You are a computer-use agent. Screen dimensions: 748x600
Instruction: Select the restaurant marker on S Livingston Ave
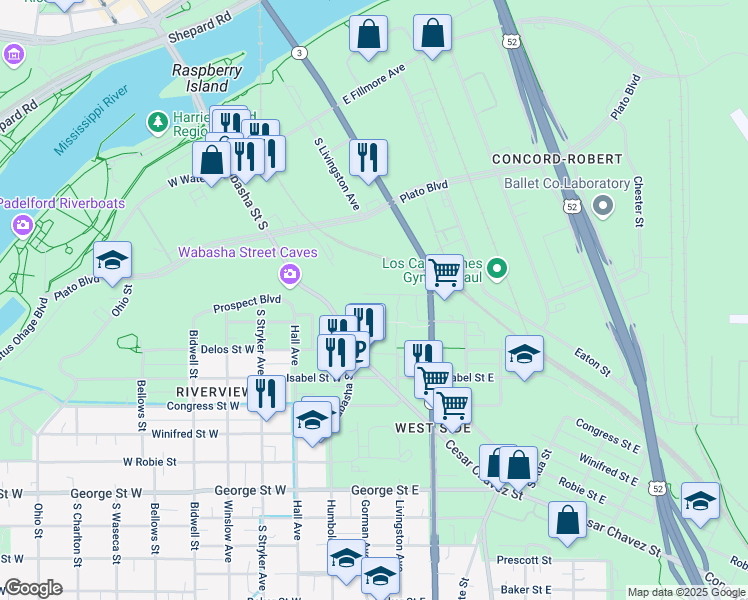(x=368, y=158)
